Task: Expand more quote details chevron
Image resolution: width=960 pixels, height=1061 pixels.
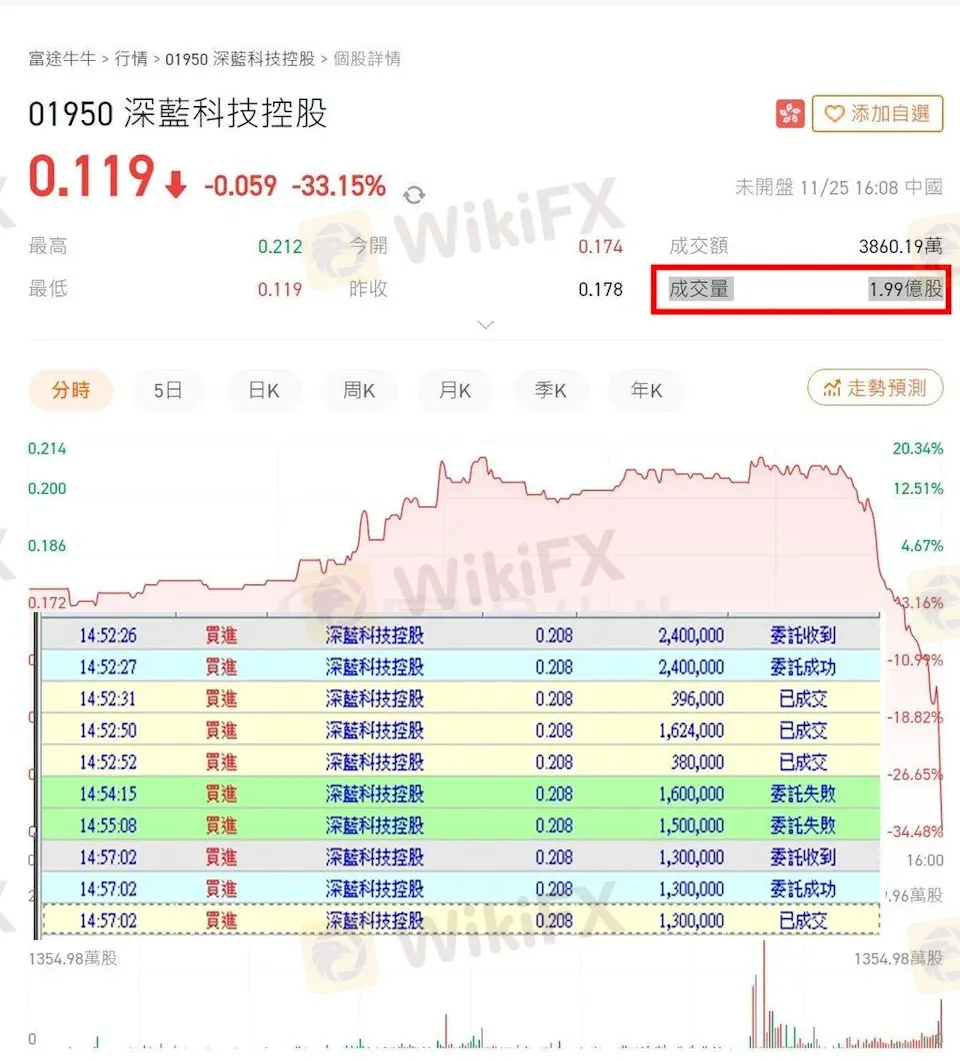Action: tap(486, 325)
